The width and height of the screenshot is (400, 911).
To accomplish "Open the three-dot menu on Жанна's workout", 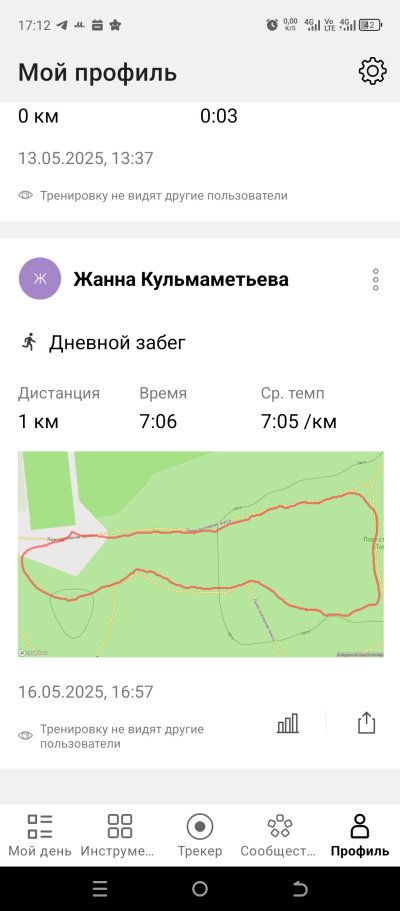I will coord(376,279).
